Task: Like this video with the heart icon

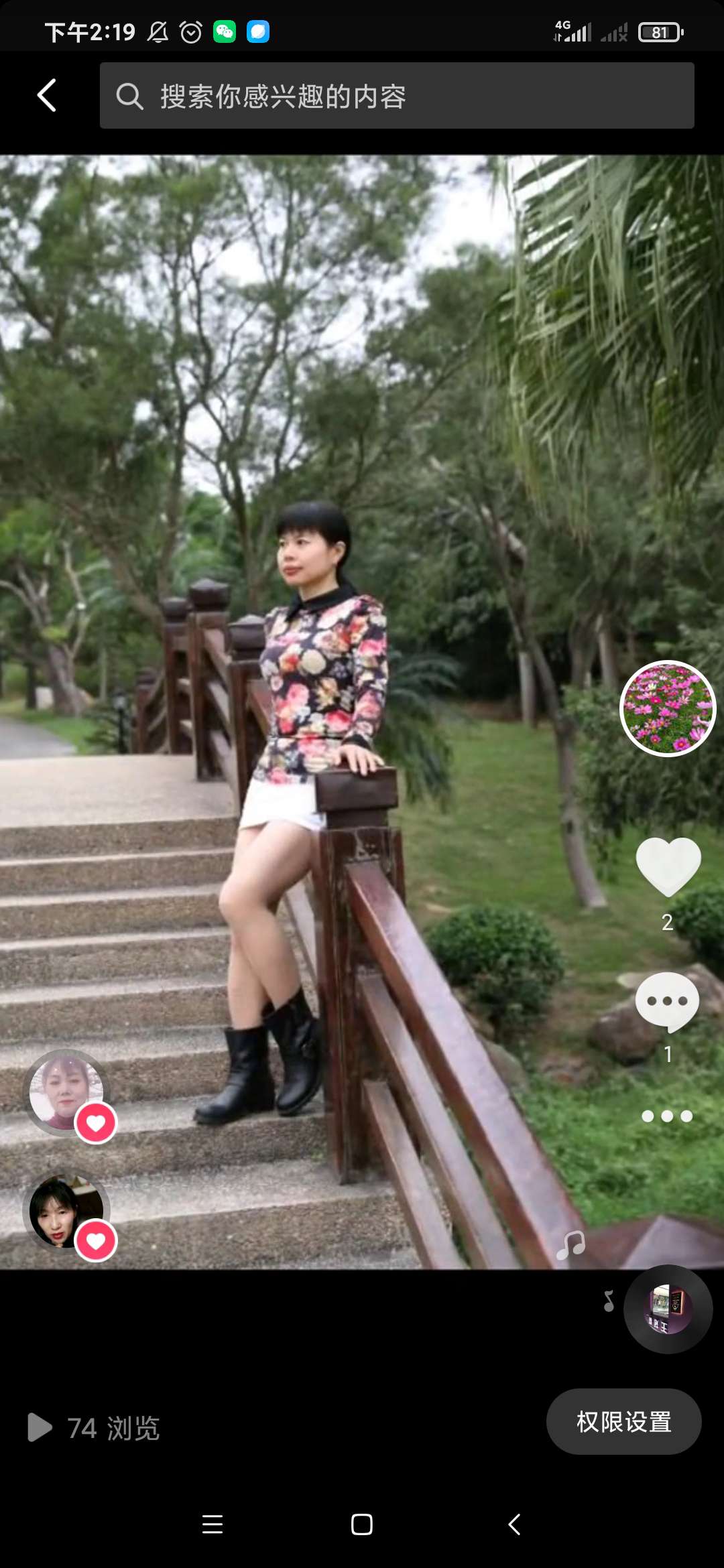Action: 668,866
